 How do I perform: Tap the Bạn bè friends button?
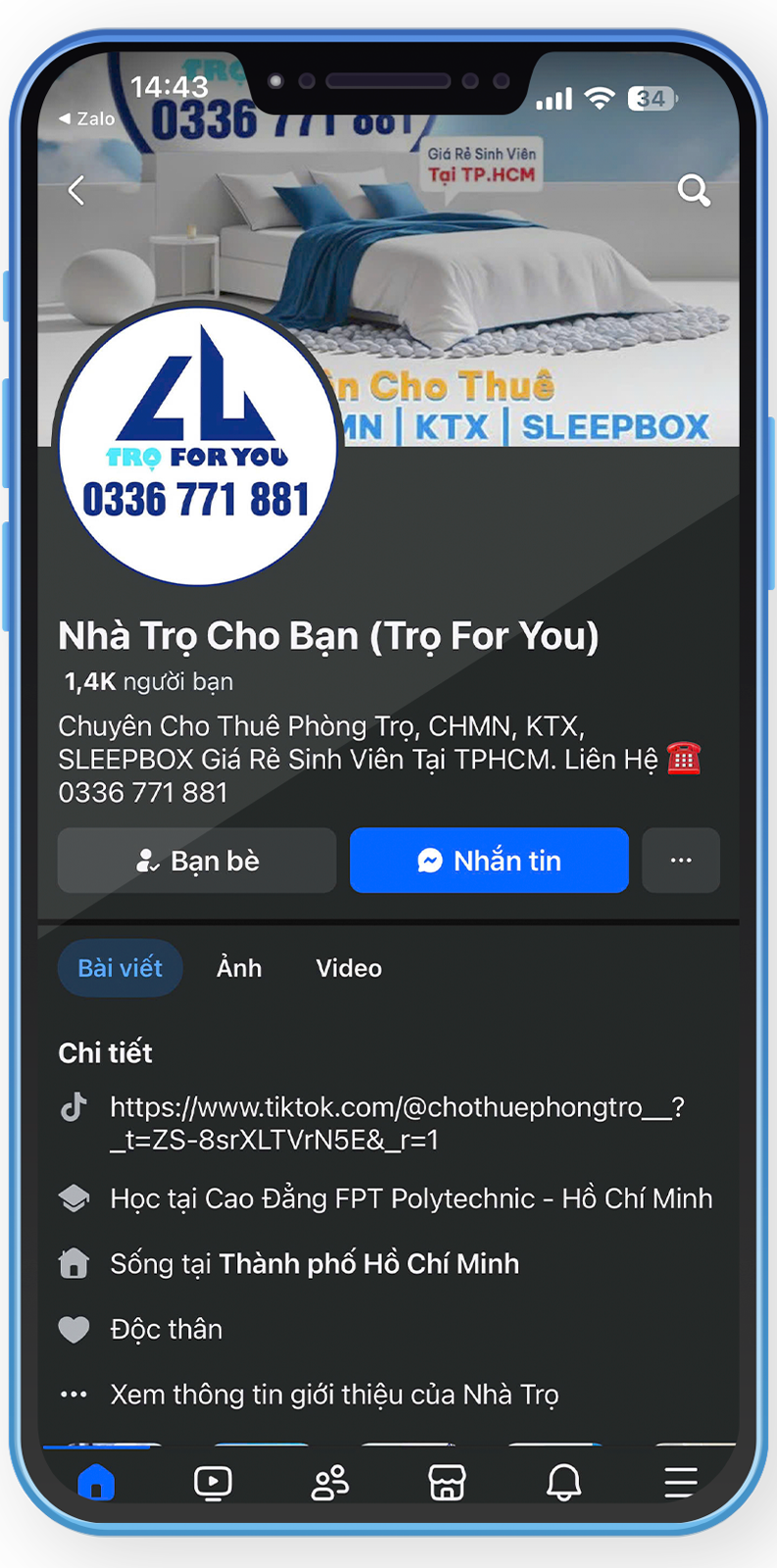click(197, 860)
